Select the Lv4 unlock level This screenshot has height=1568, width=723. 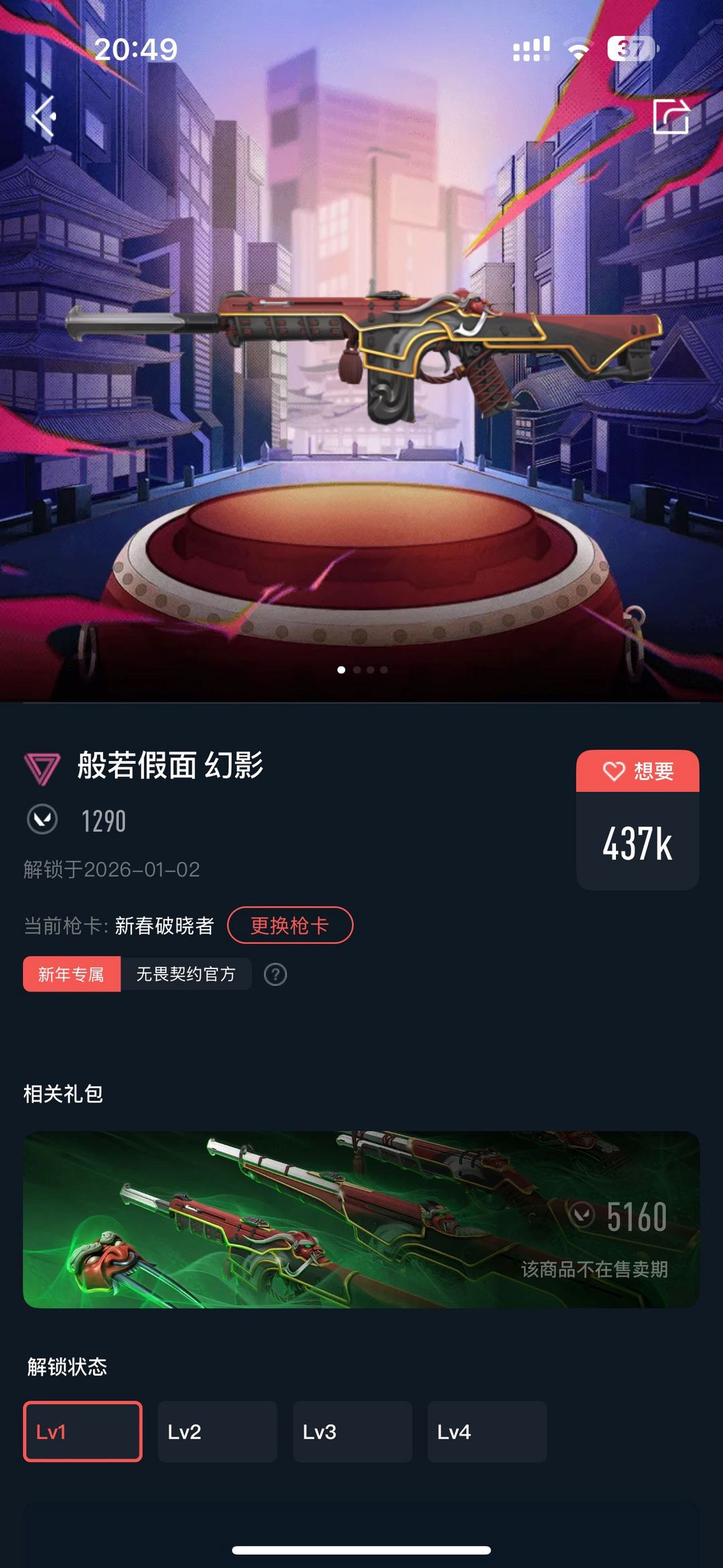coord(487,1432)
